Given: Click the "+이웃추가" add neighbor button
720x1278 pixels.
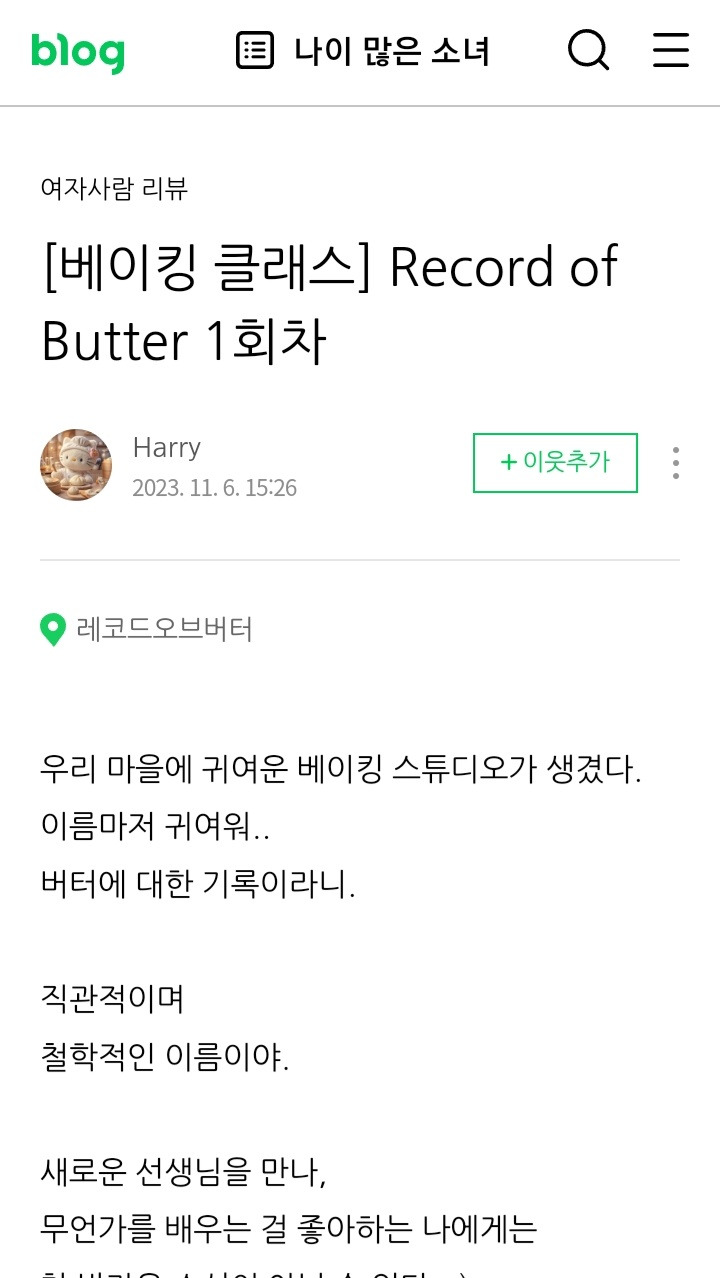Looking at the screenshot, I should pyautogui.click(x=554, y=462).
